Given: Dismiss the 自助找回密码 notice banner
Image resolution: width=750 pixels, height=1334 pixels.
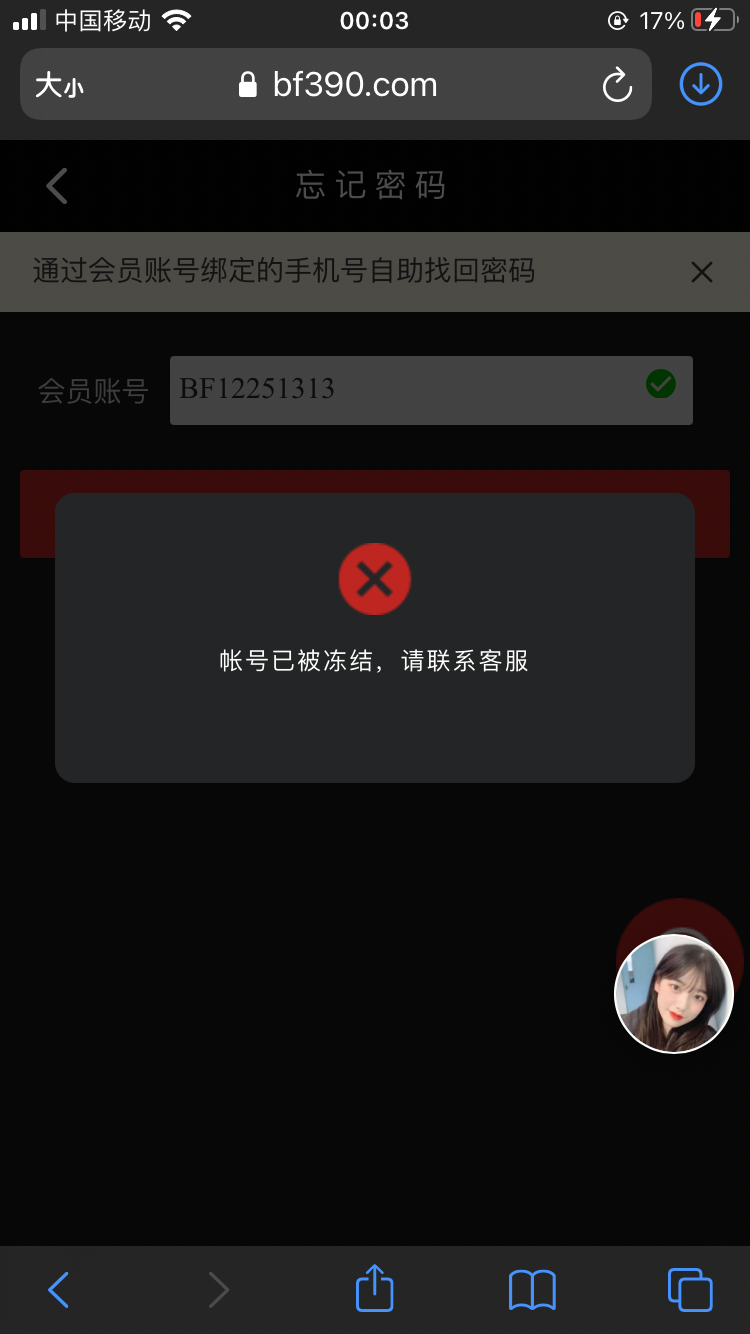Looking at the screenshot, I should (x=702, y=272).
